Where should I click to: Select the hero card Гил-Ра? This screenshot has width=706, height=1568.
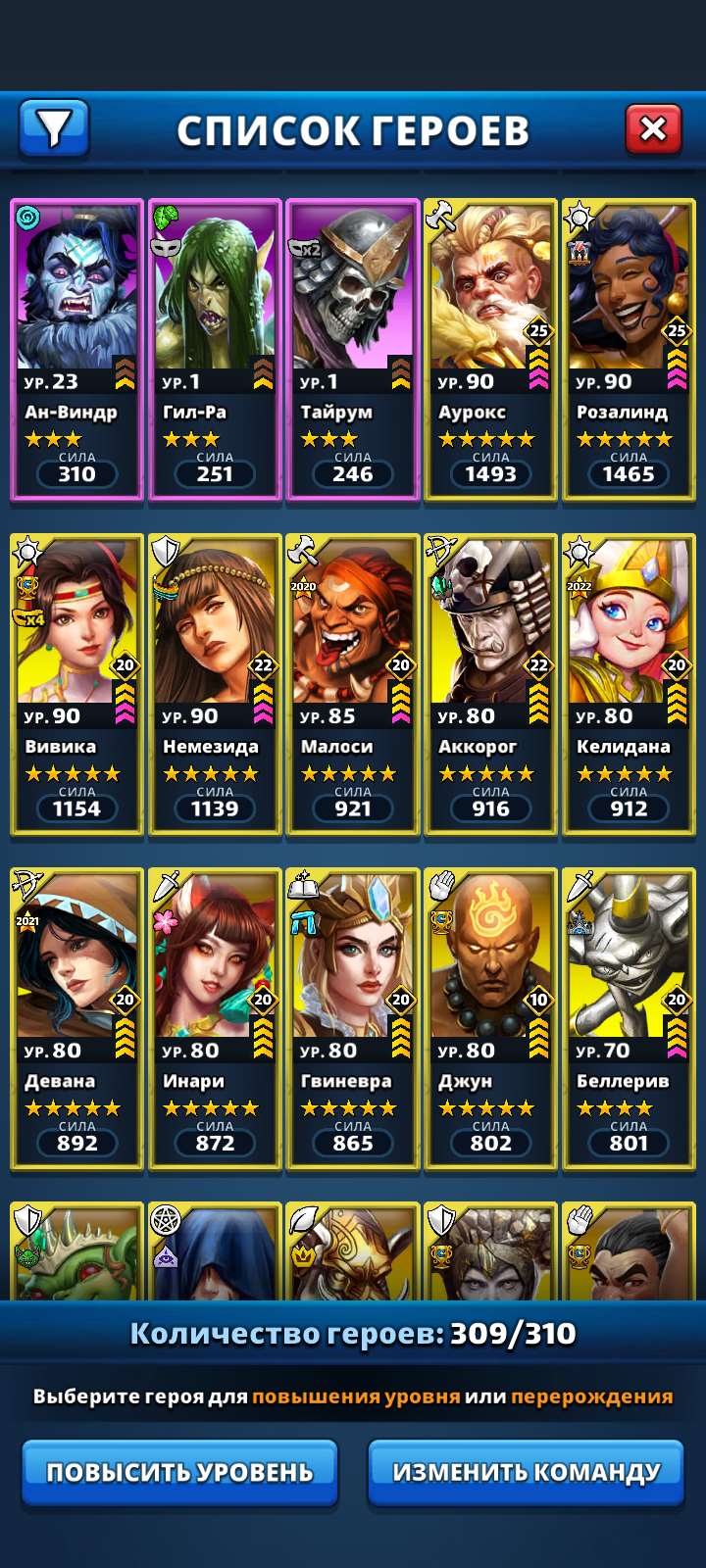pos(215,350)
